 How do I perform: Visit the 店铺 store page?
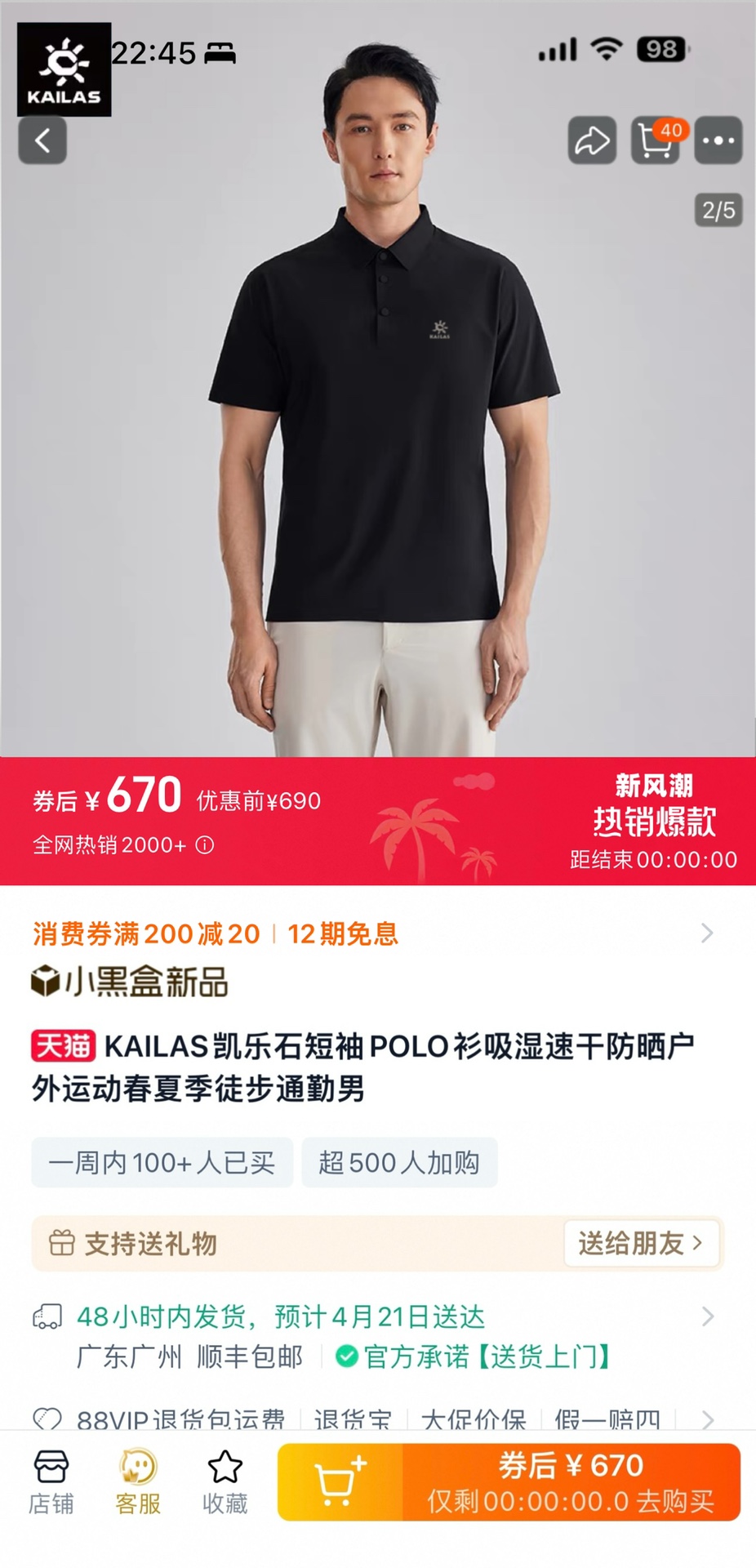[51, 1481]
